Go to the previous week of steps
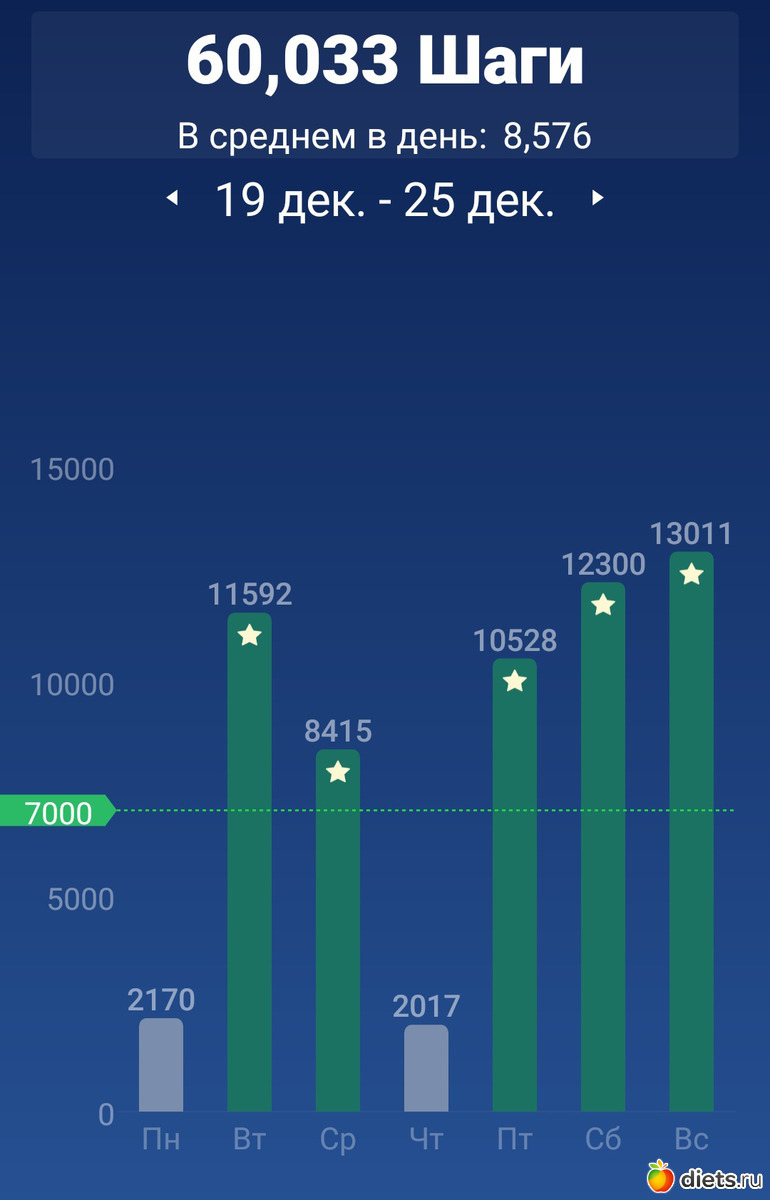Screen dimensions: 770x1200 [x=172, y=199]
